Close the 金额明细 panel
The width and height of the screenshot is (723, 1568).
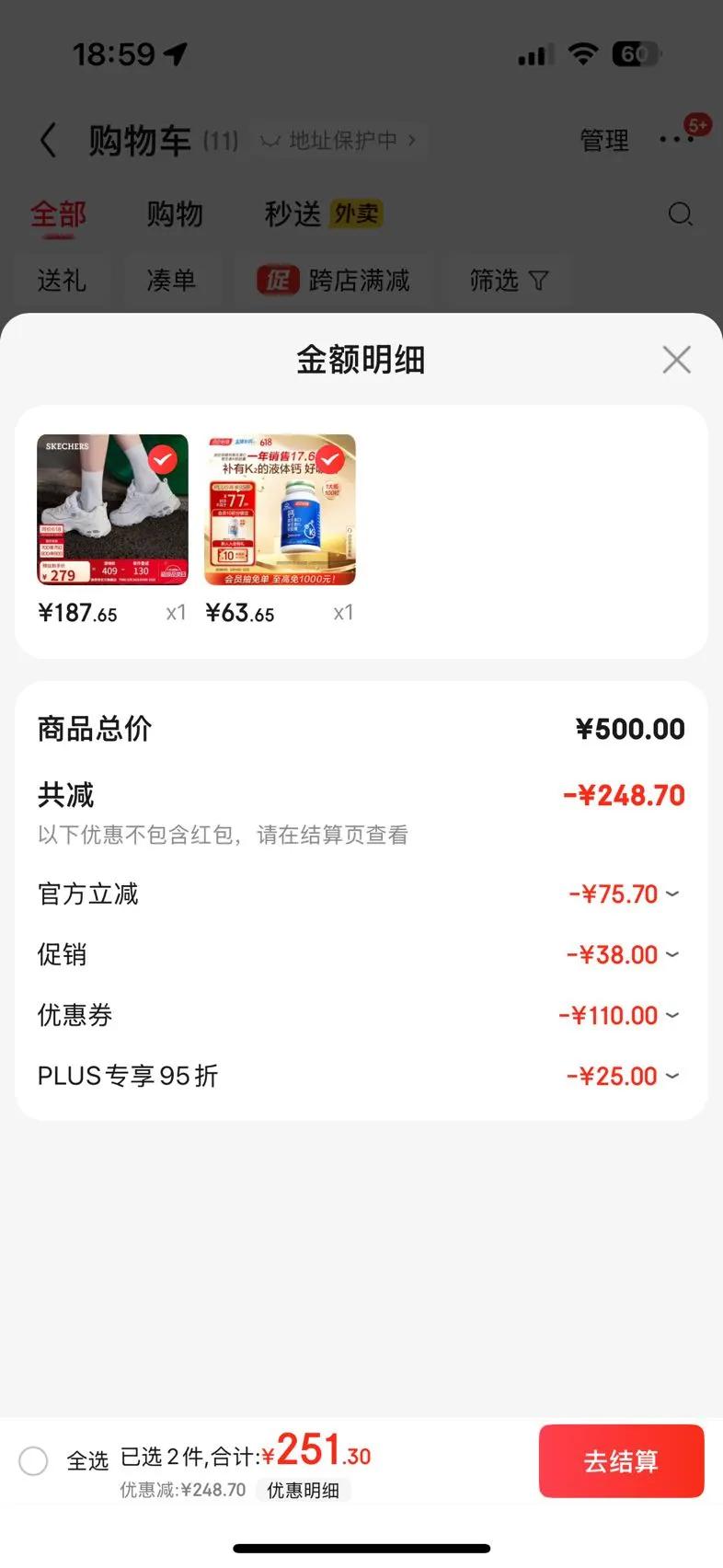click(676, 360)
